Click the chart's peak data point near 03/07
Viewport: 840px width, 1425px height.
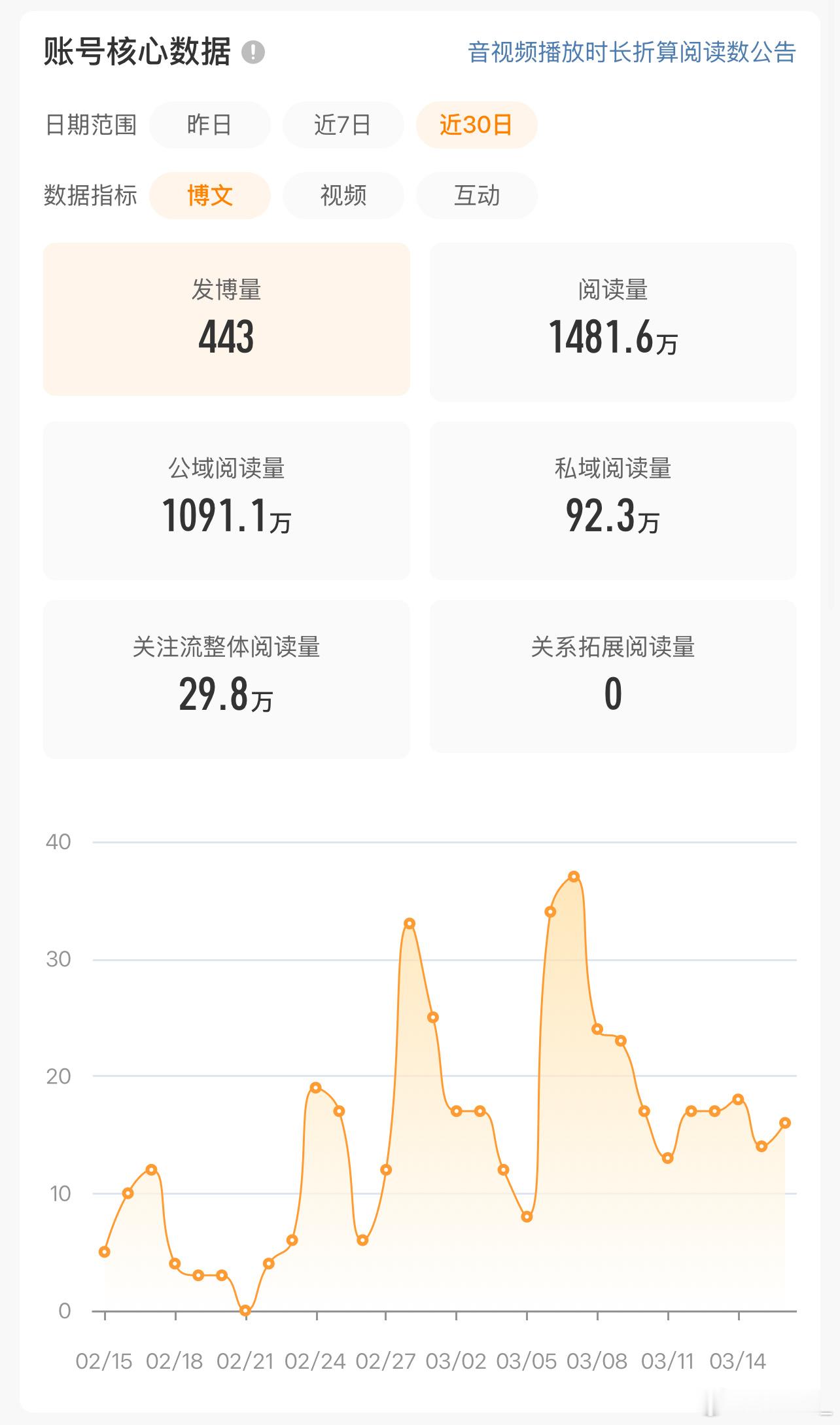coord(572,875)
